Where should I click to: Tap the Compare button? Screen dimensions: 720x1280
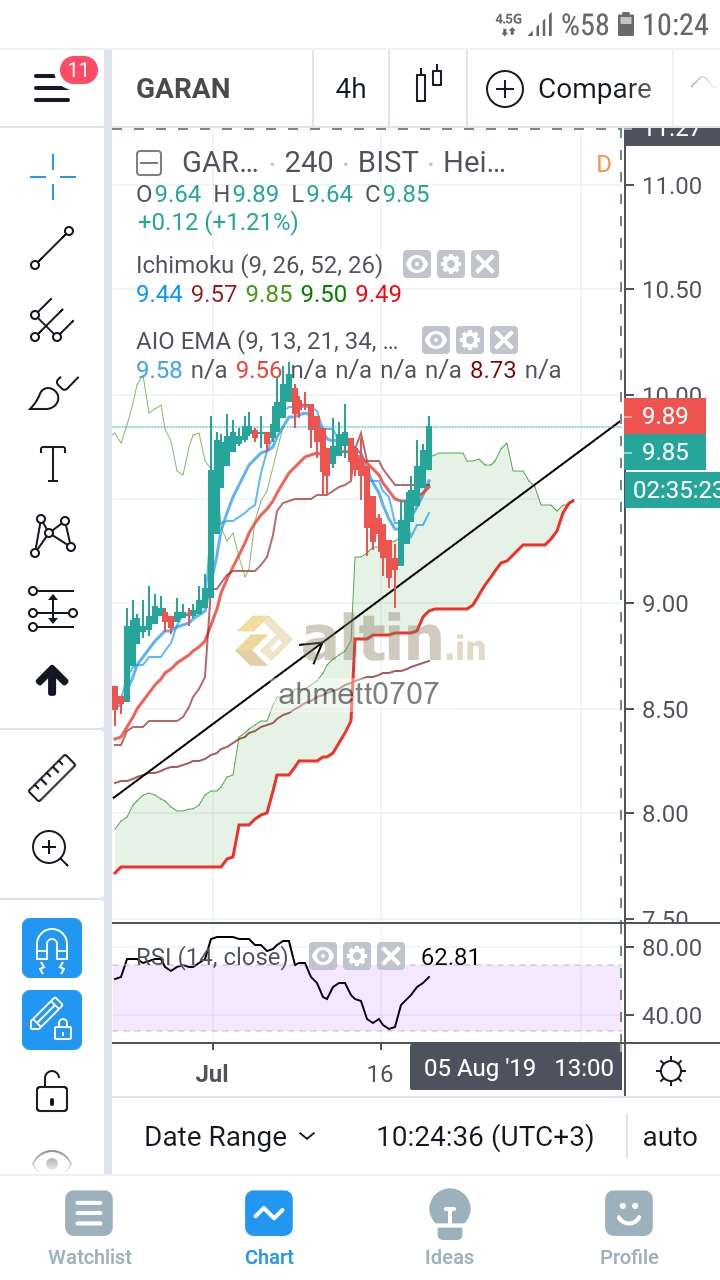568,89
